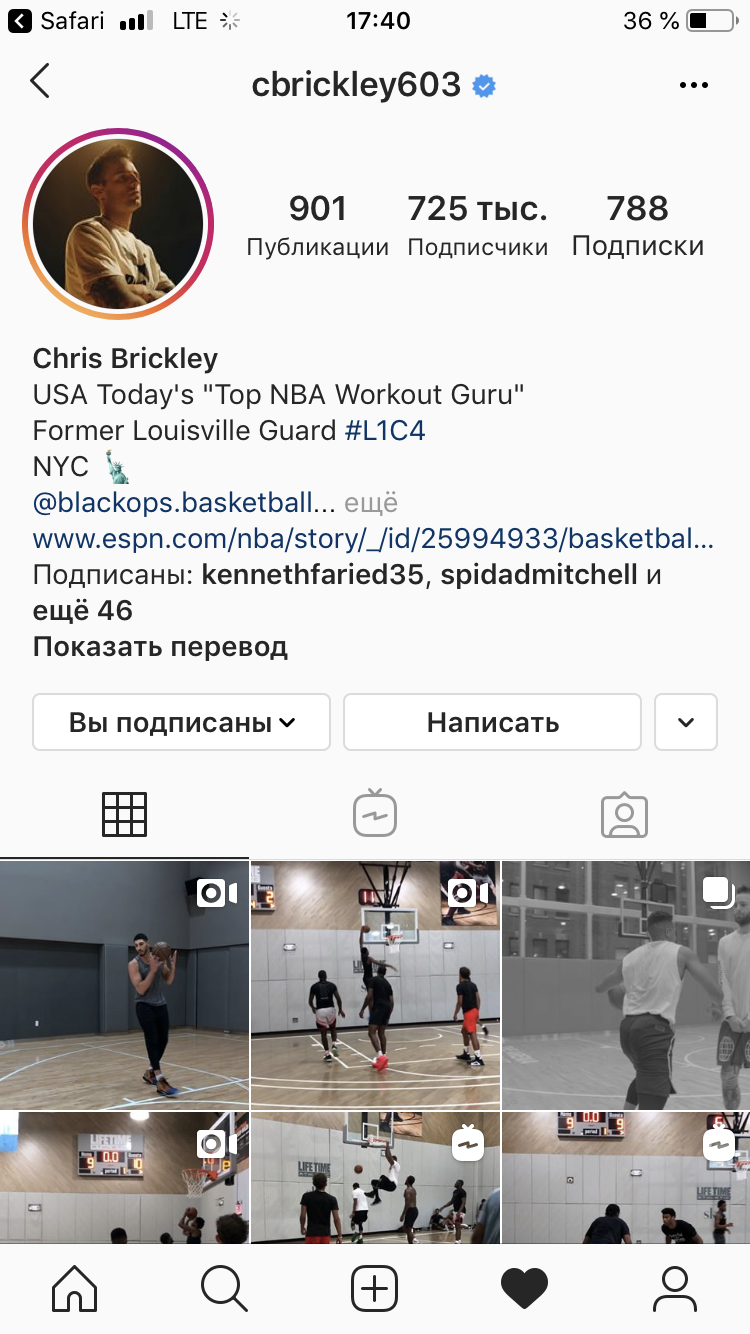Open the 788 Подписки following list
The height and width of the screenshot is (1334, 750).
tap(637, 226)
